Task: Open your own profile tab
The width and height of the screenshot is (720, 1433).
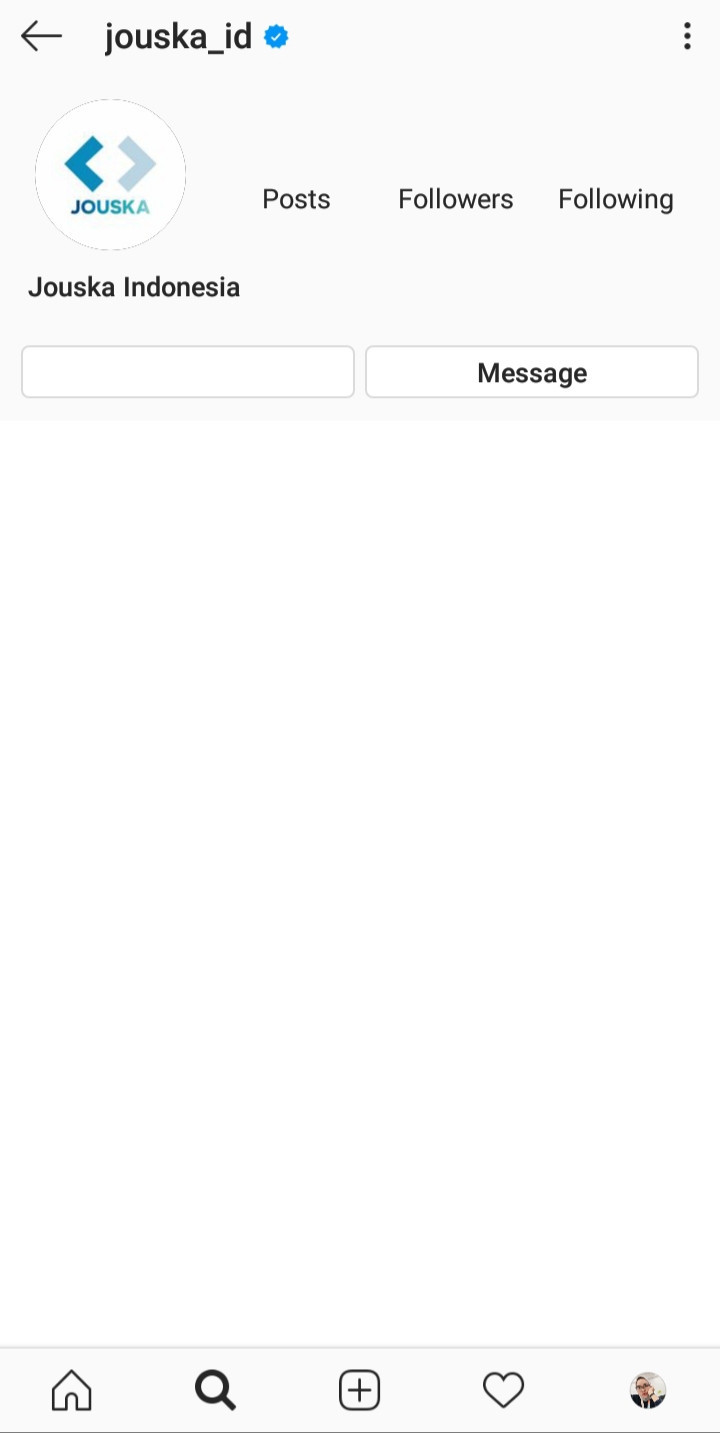Action: 647,1390
